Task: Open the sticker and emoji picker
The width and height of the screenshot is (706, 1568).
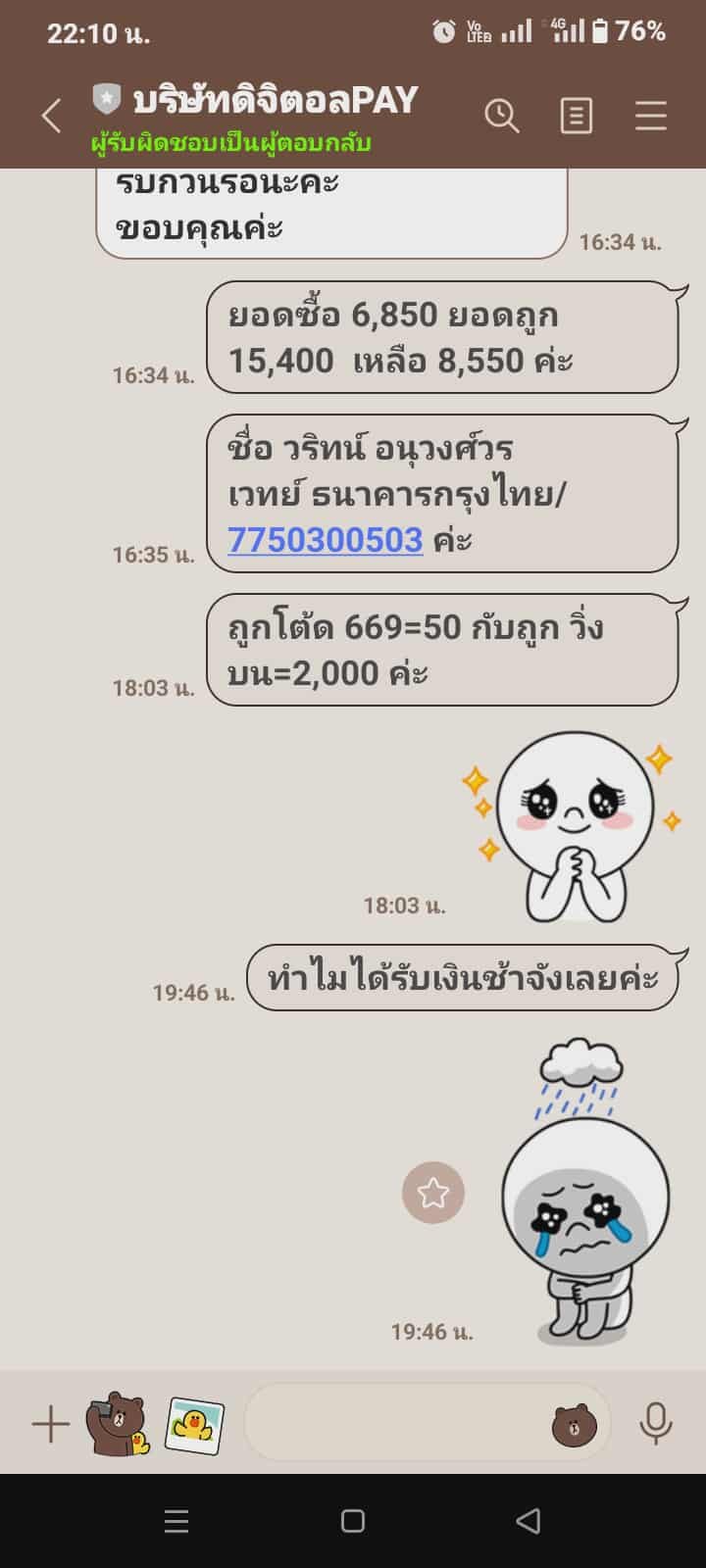Action: tap(574, 1424)
